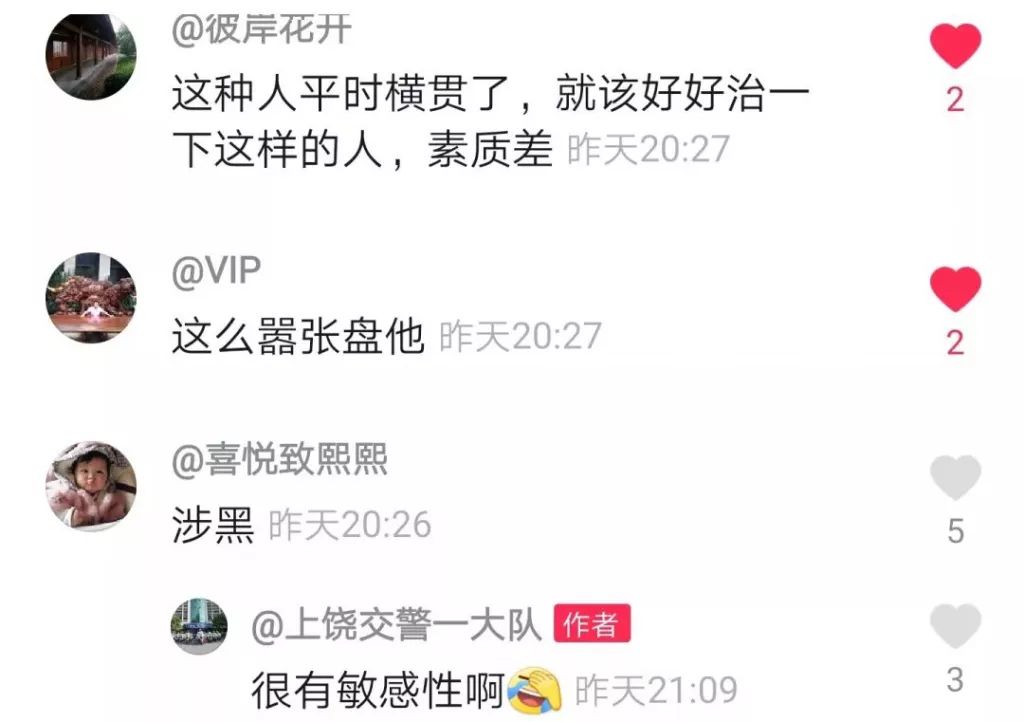
Task: Like the comment by 喜悦致熙熙
Action: tap(955, 478)
